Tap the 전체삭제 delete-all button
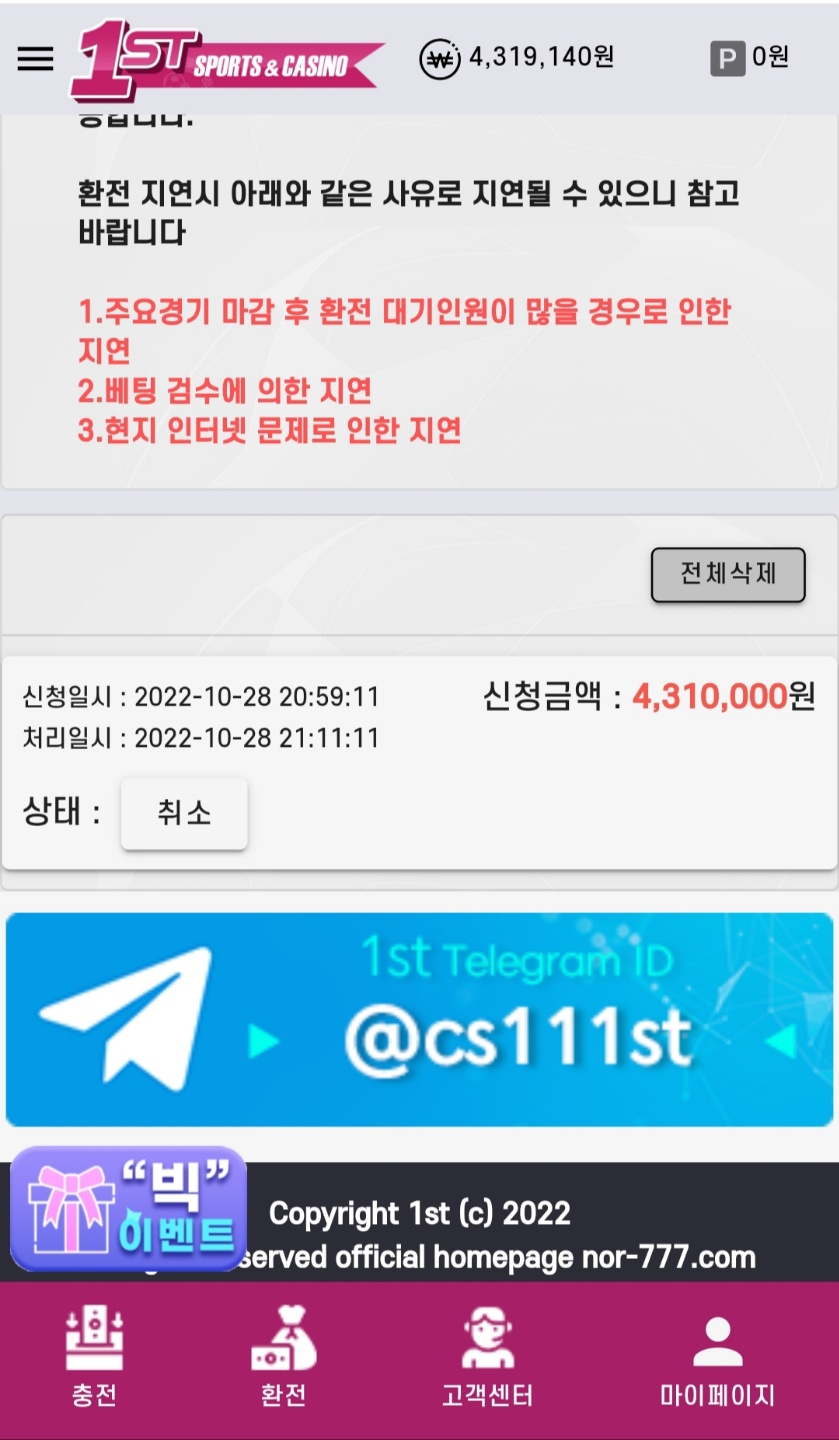The image size is (839, 1440). pyautogui.click(x=727, y=575)
